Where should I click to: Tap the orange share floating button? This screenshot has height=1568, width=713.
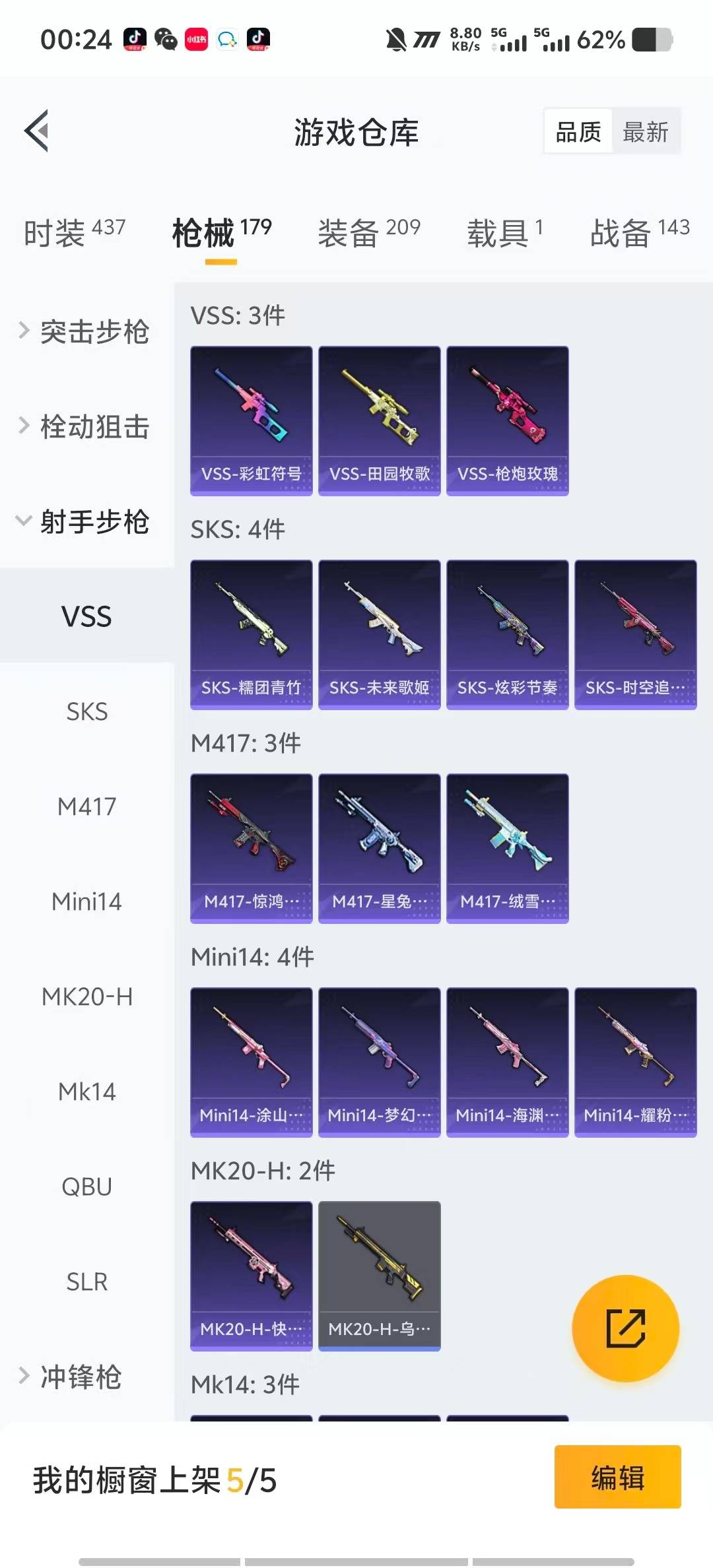(625, 1328)
